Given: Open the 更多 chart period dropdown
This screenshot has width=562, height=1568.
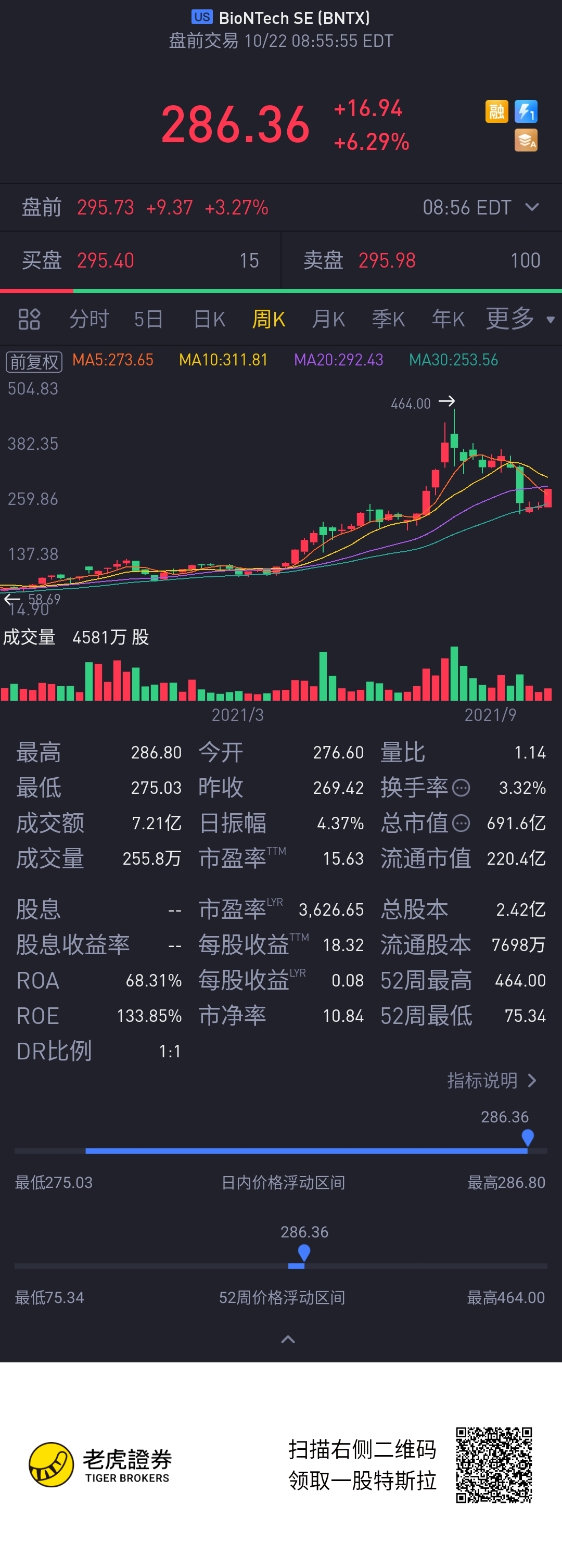Looking at the screenshot, I should point(519,319).
